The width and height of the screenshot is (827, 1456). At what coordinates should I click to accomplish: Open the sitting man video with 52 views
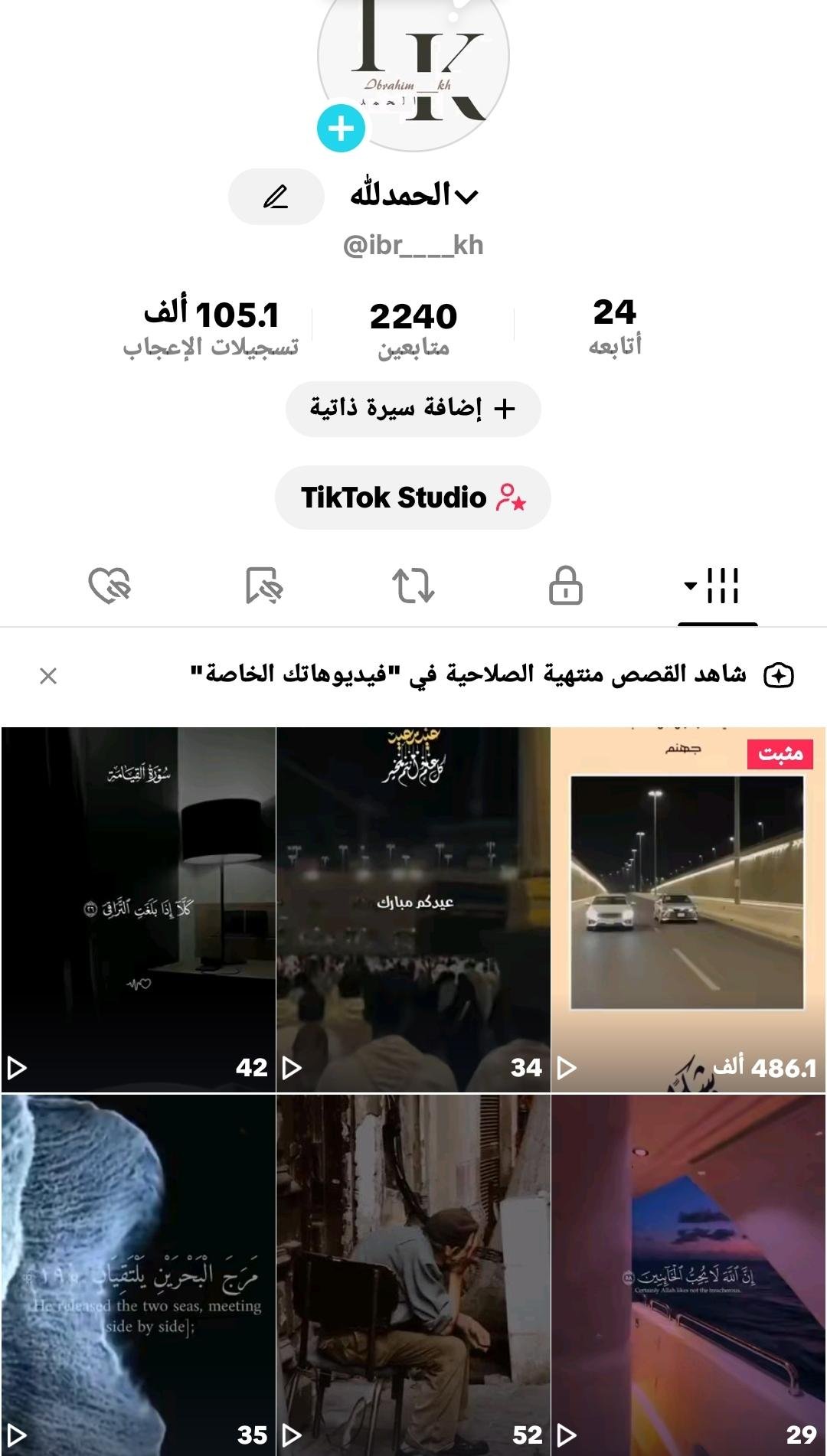pos(413,1275)
